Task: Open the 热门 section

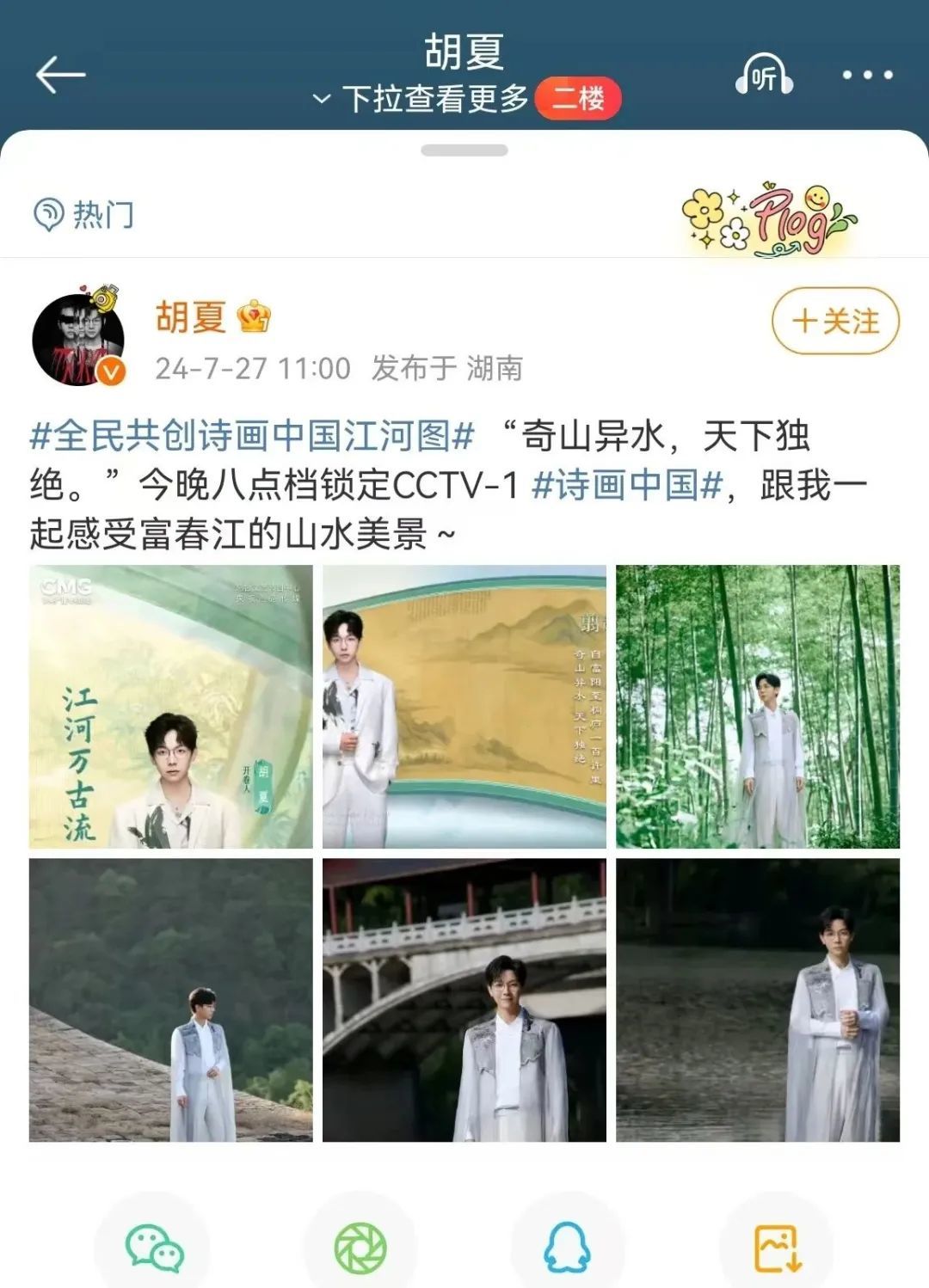Action: 84,214
